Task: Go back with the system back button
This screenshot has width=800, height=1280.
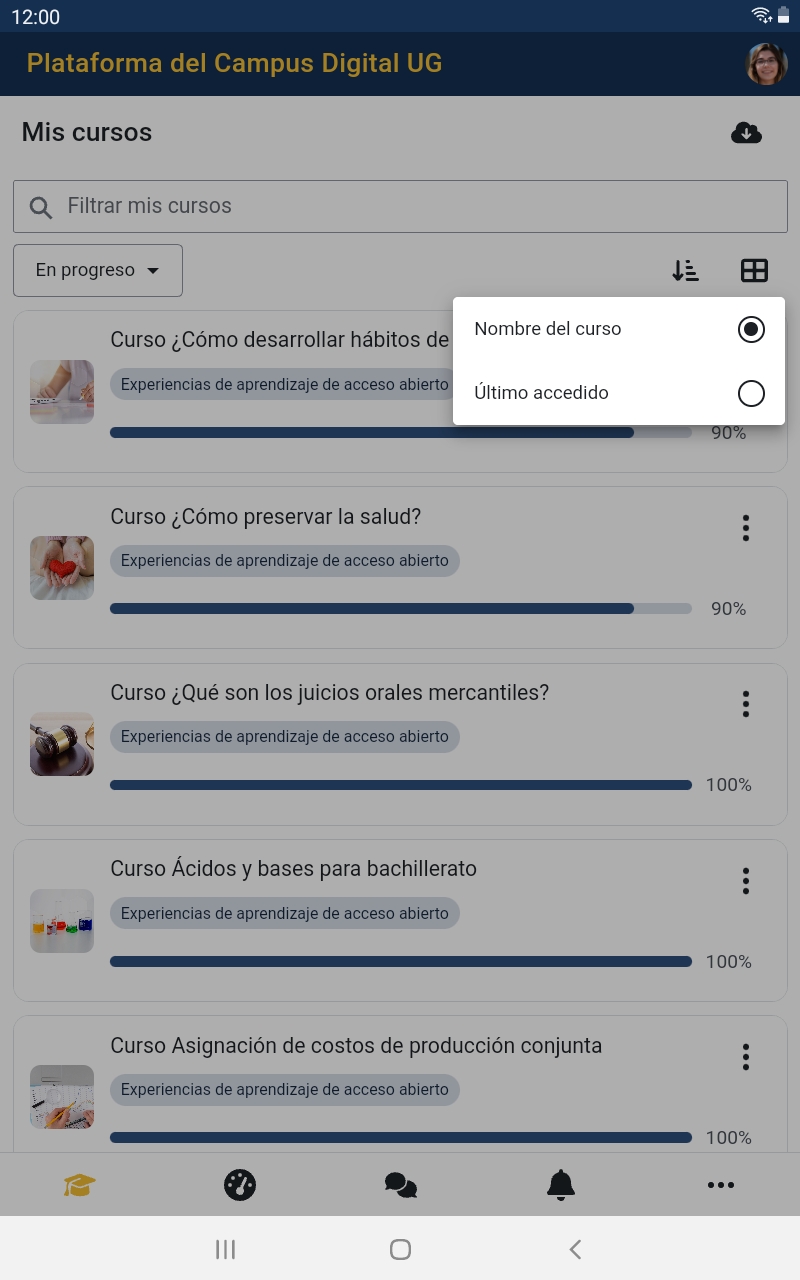Action: point(575,1249)
